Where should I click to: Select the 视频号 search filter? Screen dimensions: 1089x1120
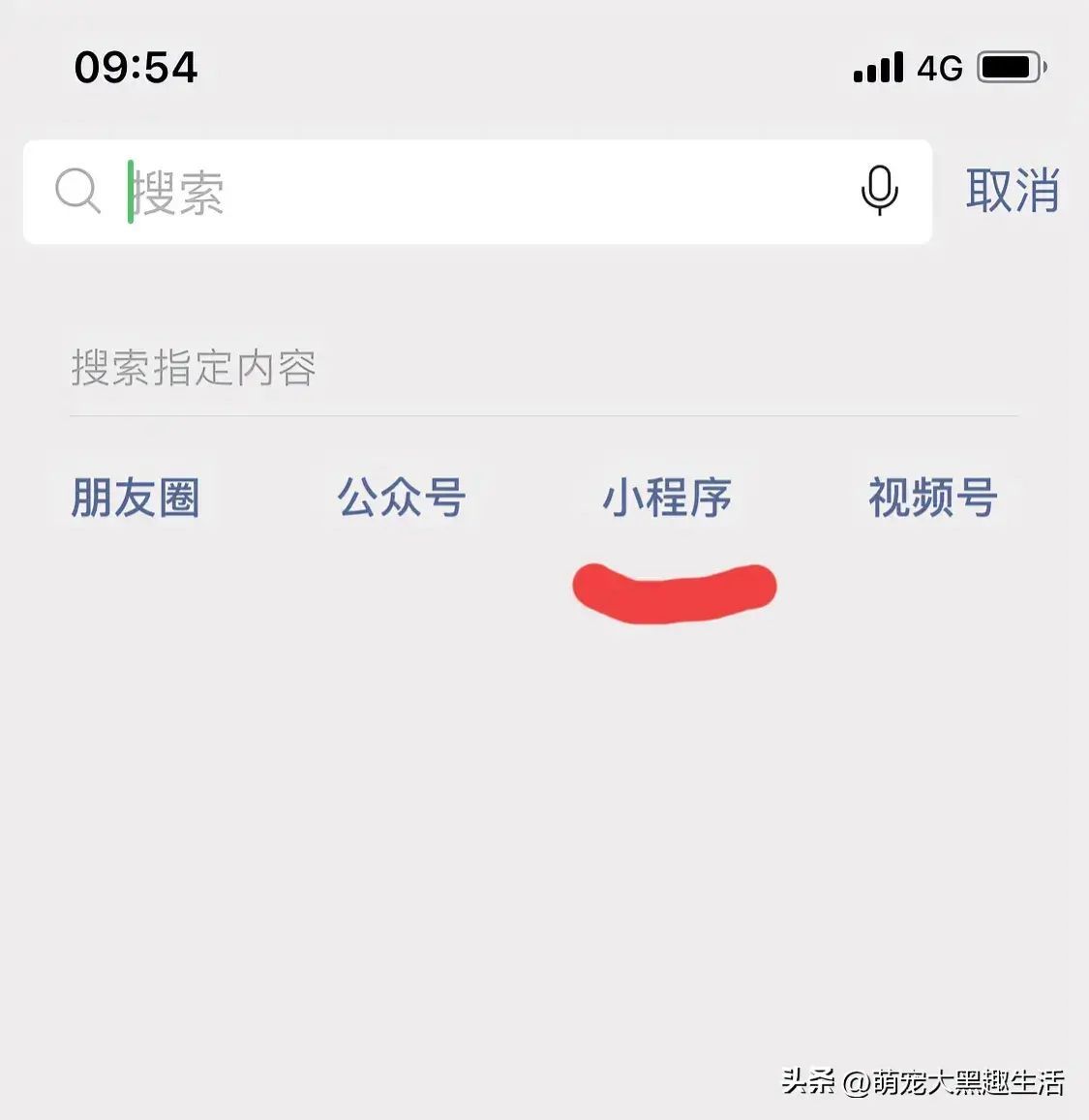(931, 496)
